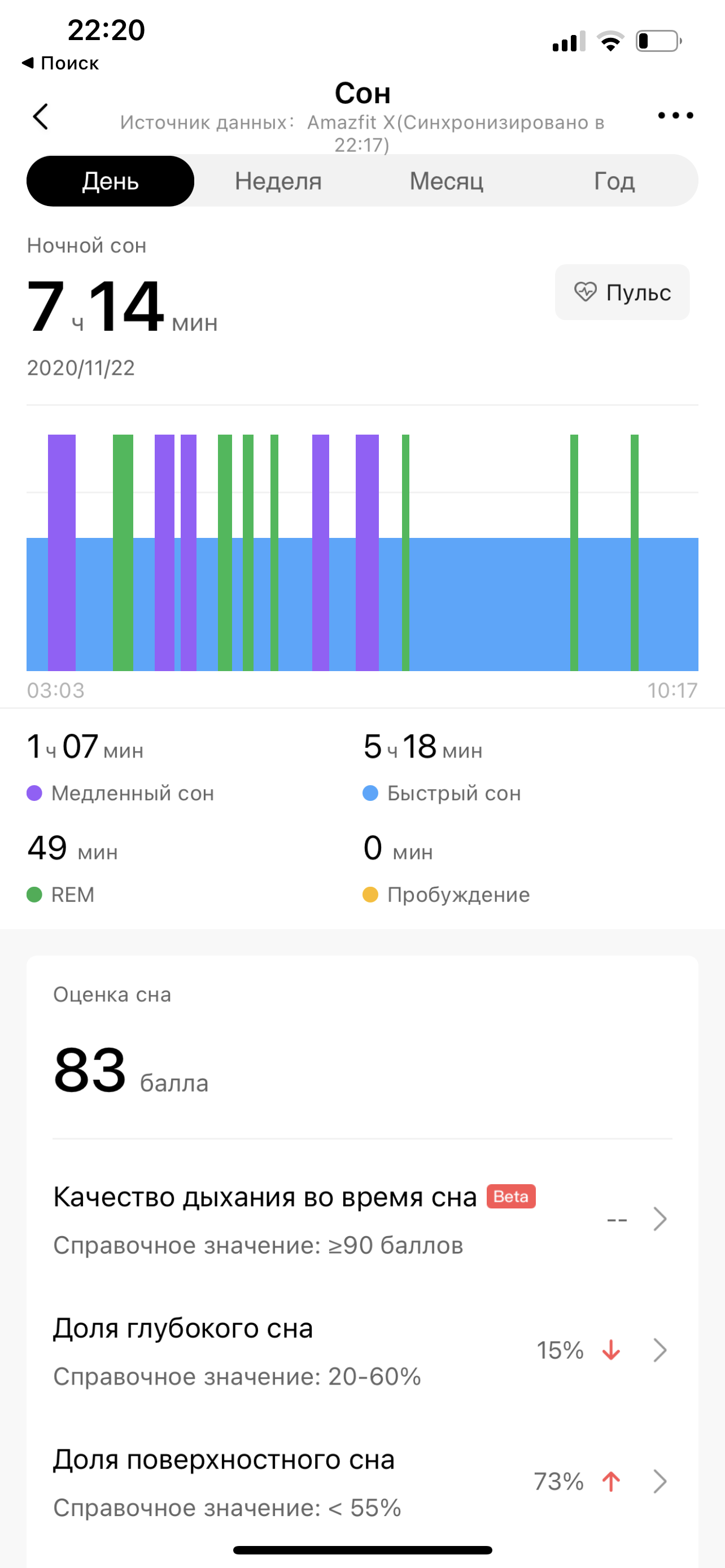Open the three-dot overflow menu
The width and height of the screenshot is (725, 1568).
[x=675, y=115]
